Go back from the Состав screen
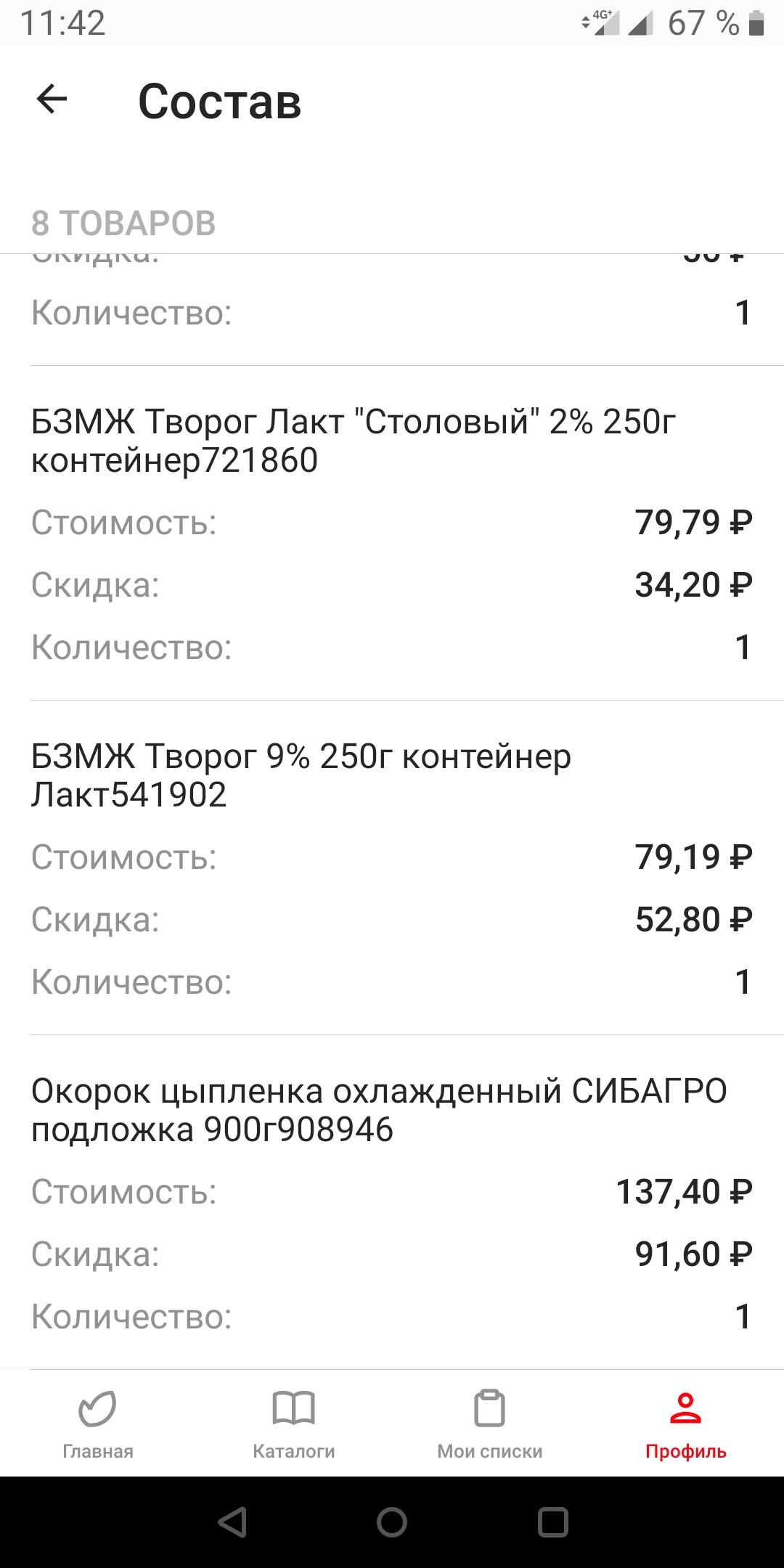The height and width of the screenshot is (1568, 784). coord(52,99)
